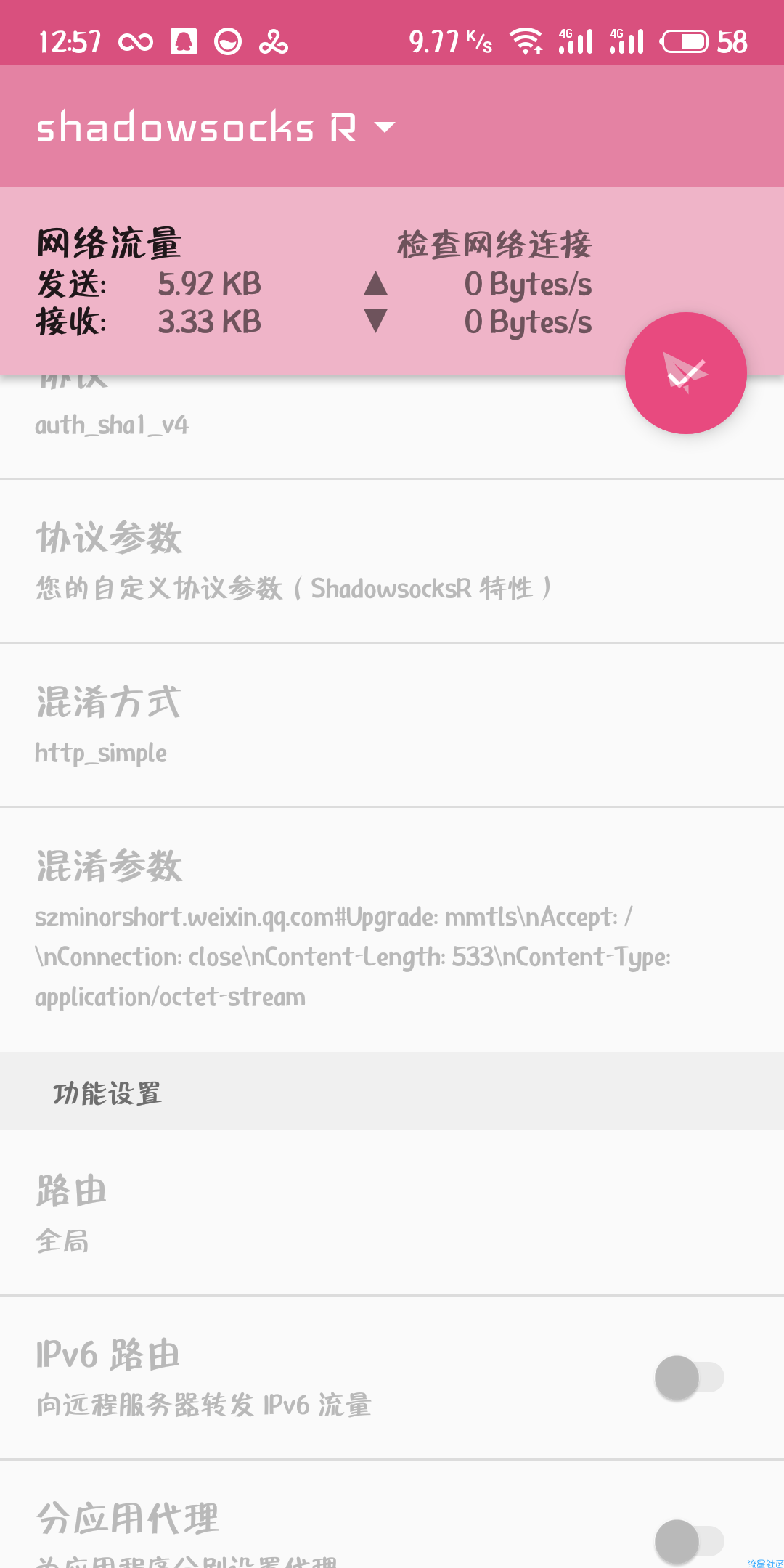Open the 协议参数 setting
This screenshot has width=784, height=1568.
click(392, 561)
